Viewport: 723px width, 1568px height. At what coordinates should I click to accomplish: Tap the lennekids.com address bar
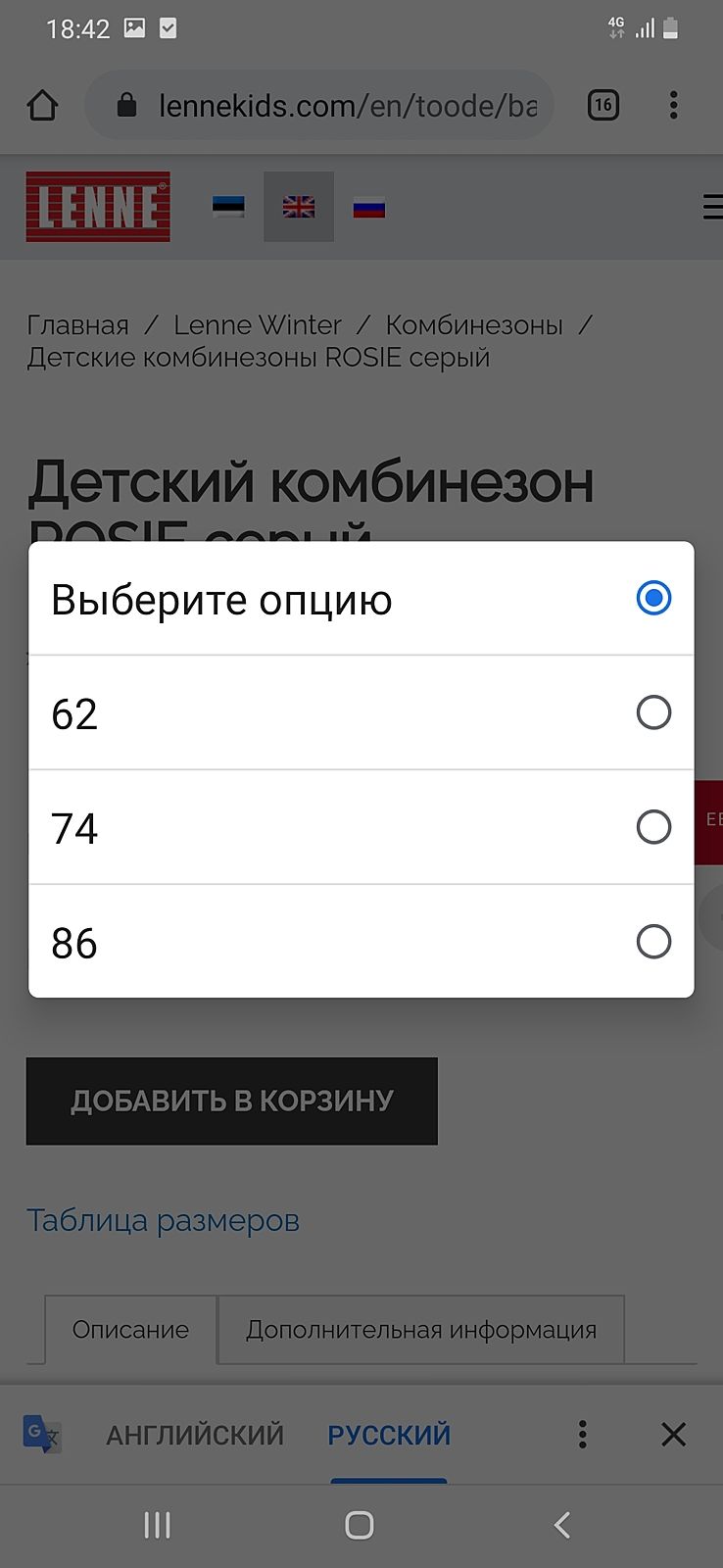point(333,106)
